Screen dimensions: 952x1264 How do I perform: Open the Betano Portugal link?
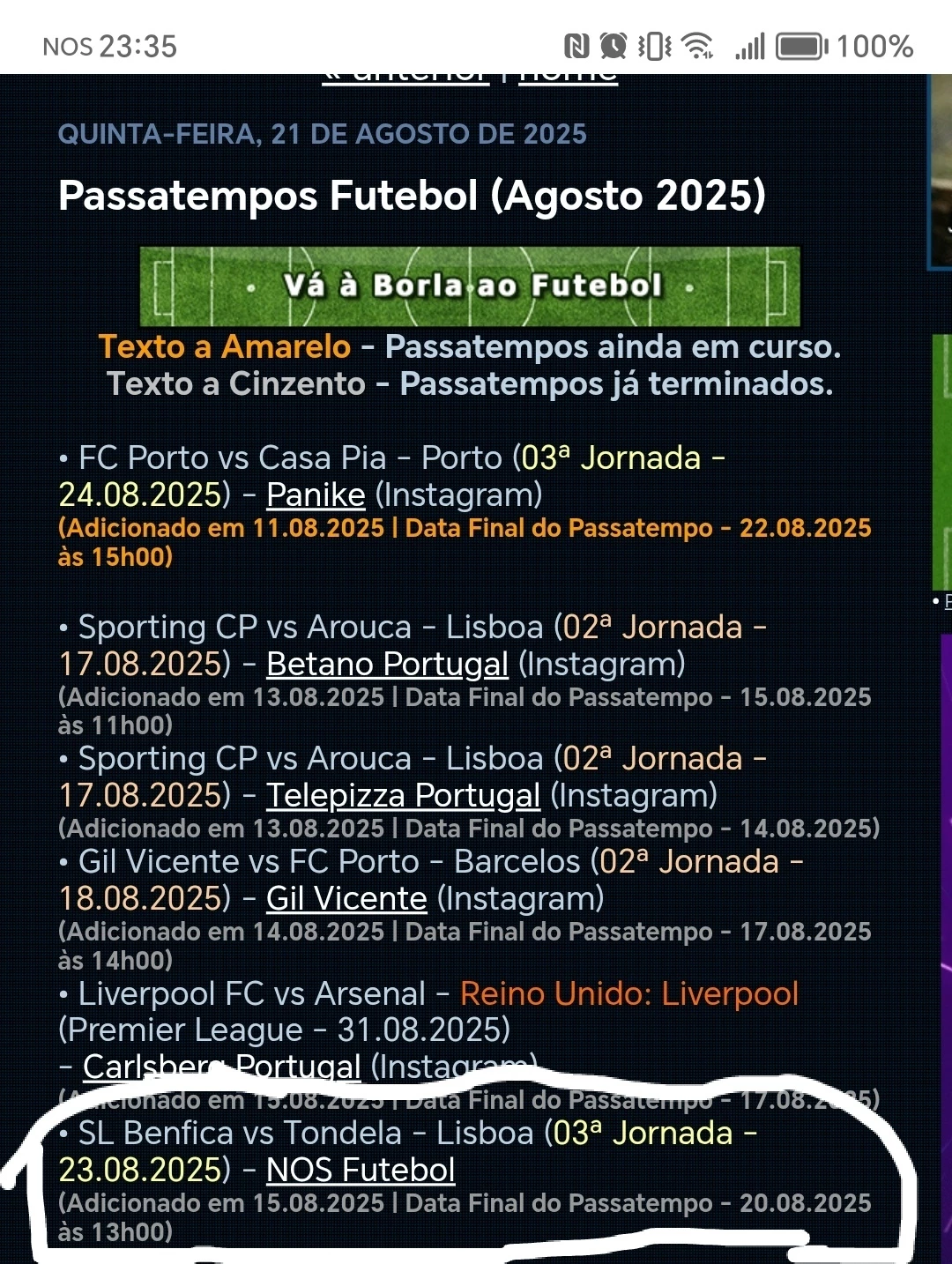[x=387, y=664]
